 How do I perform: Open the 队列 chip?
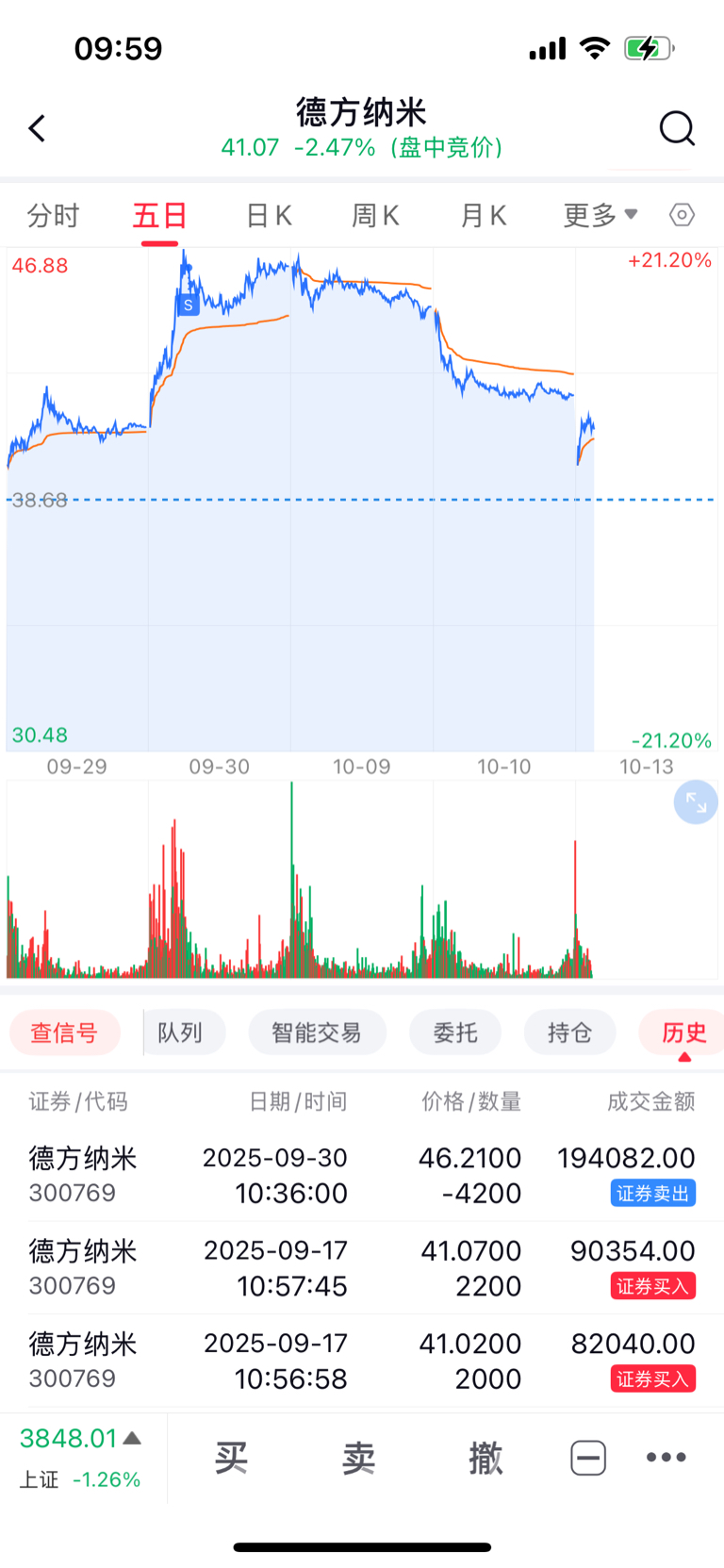click(180, 1032)
